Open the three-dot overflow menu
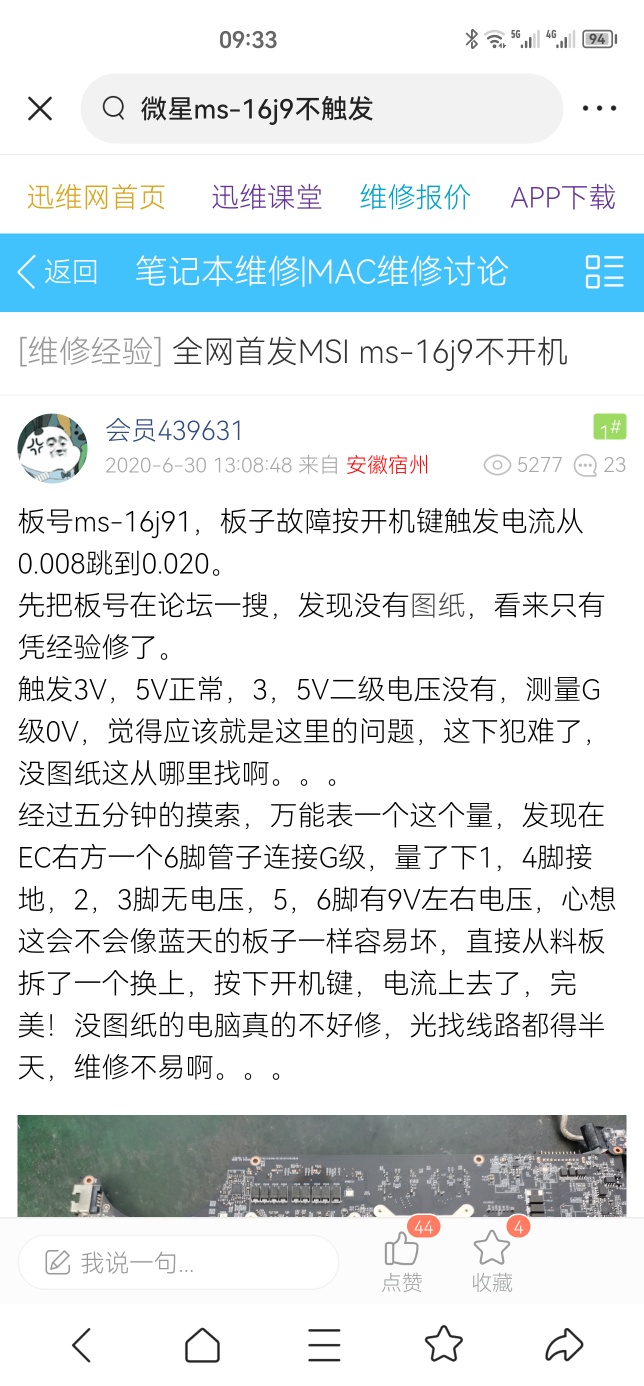This screenshot has width=644, height=1386. (x=600, y=108)
